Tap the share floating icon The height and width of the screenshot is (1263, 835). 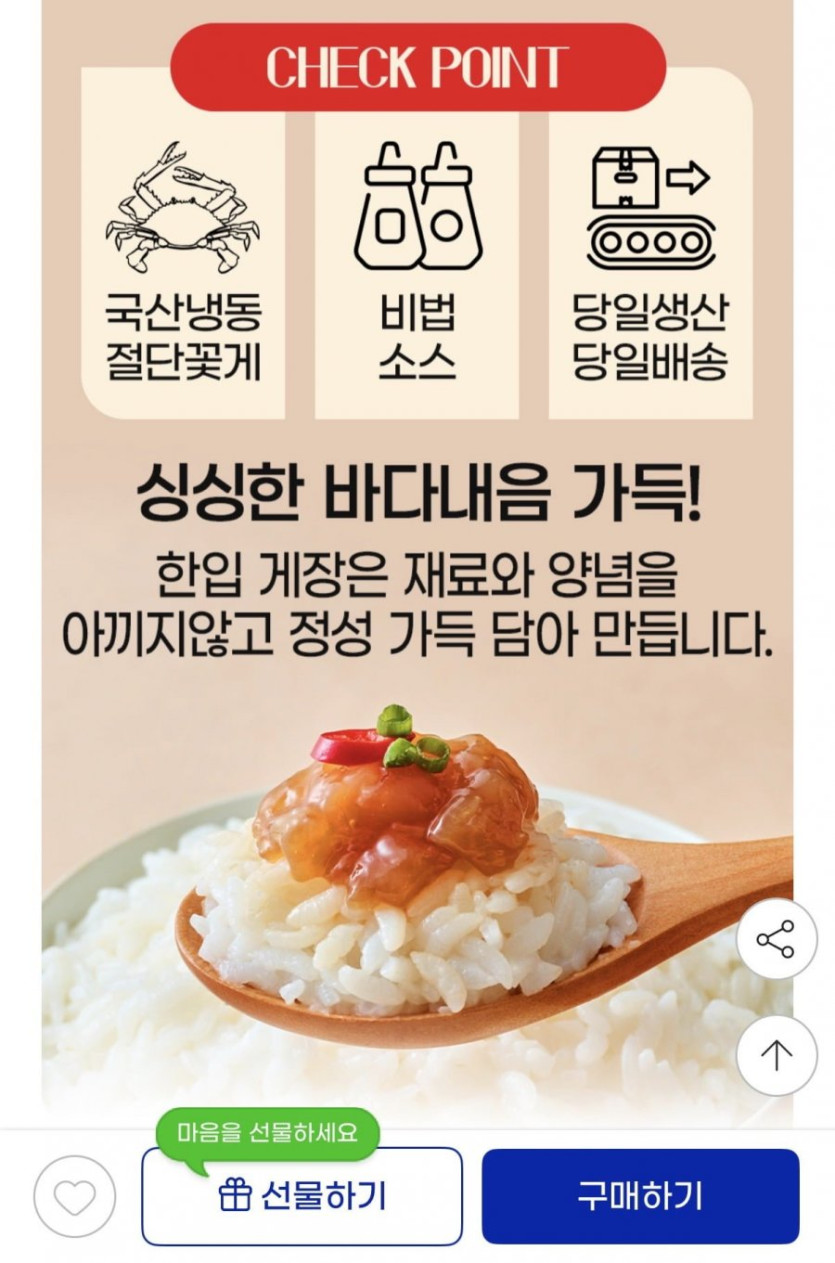tap(776, 939)
